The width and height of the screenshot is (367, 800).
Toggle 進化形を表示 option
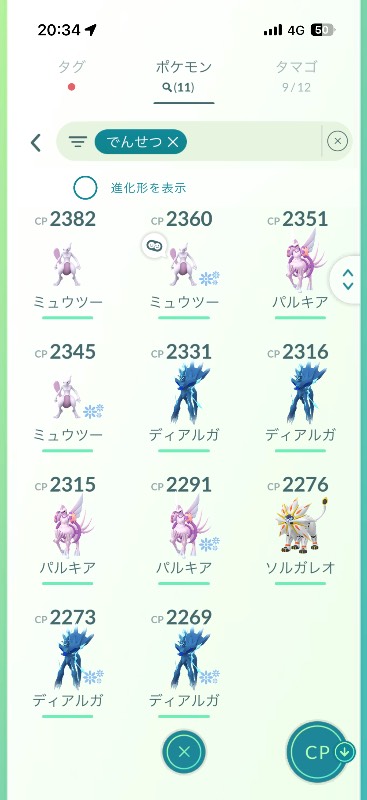tap(85, 188)
